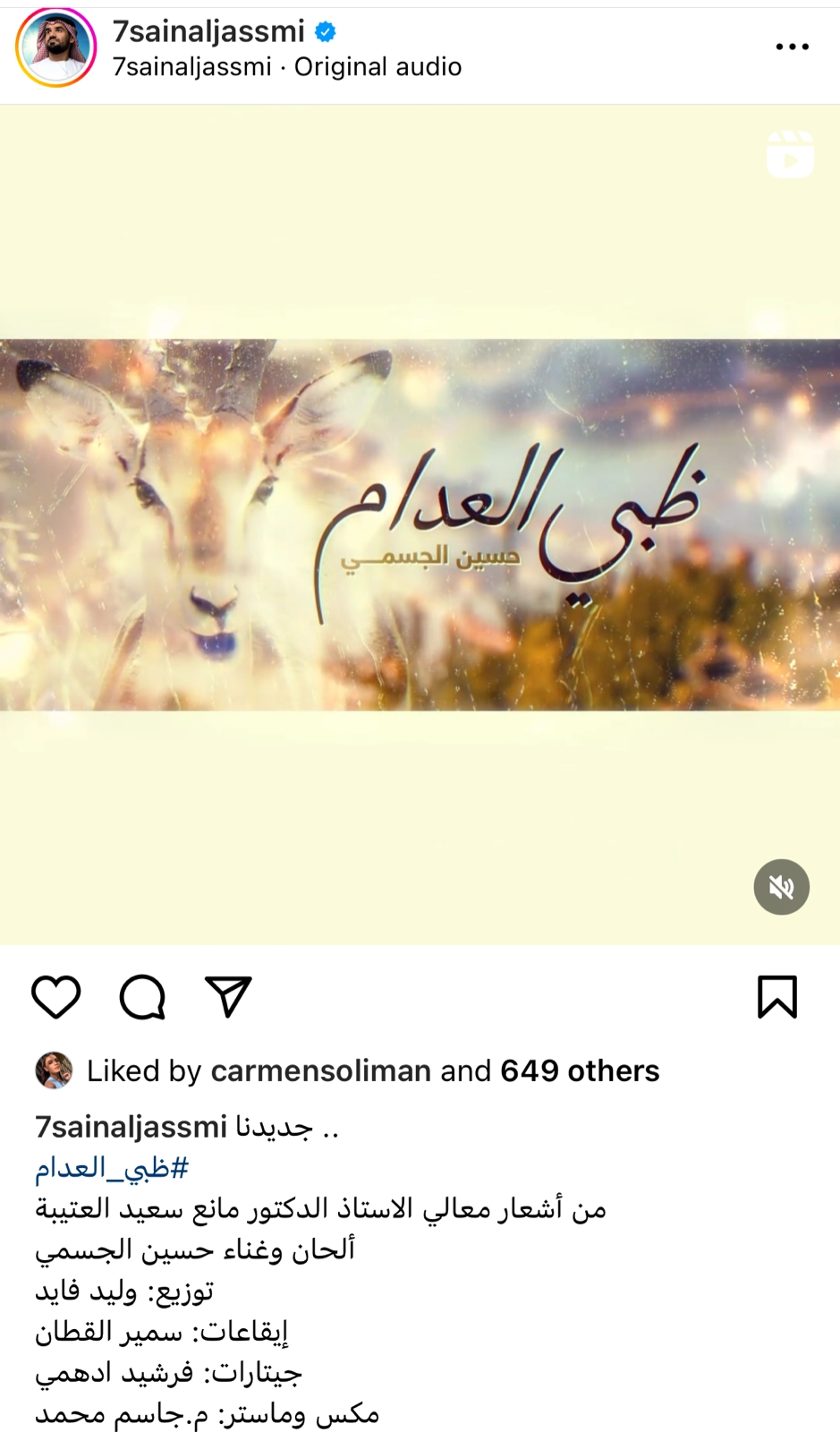Open the Original audio page
The height and width of the screenshot is (1432, 840).
[x=378, y=67]
